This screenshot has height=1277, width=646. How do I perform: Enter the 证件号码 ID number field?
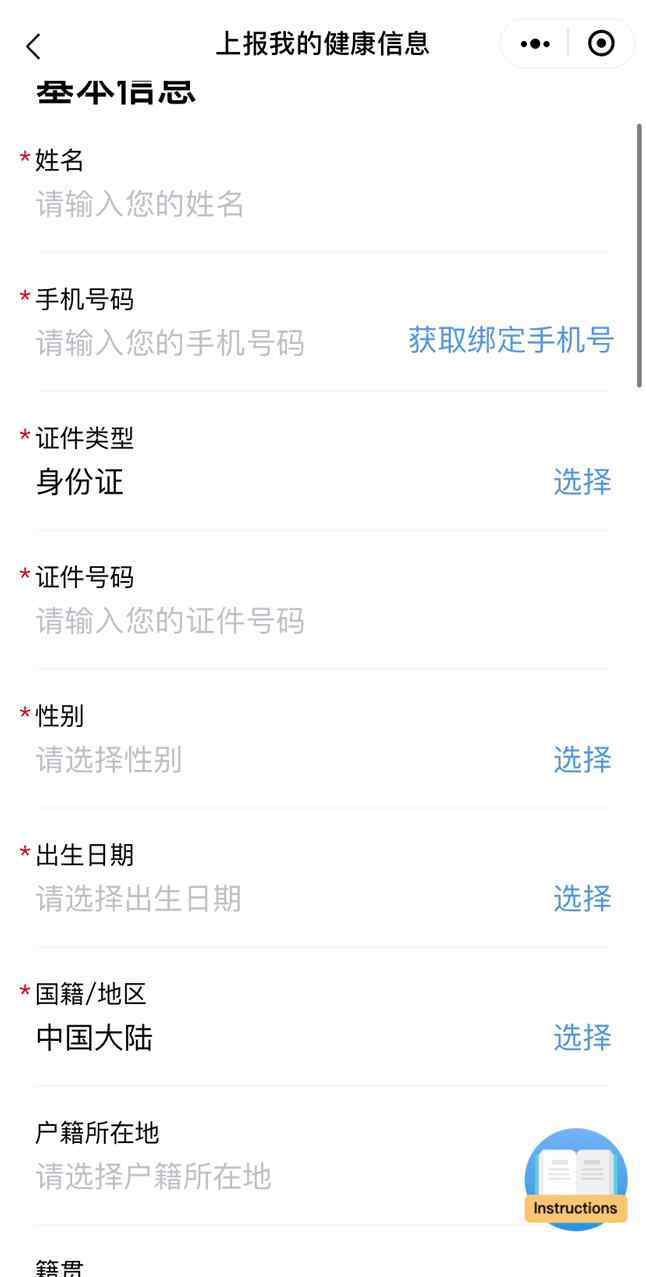pyautogui.click(x=322, y=622)
